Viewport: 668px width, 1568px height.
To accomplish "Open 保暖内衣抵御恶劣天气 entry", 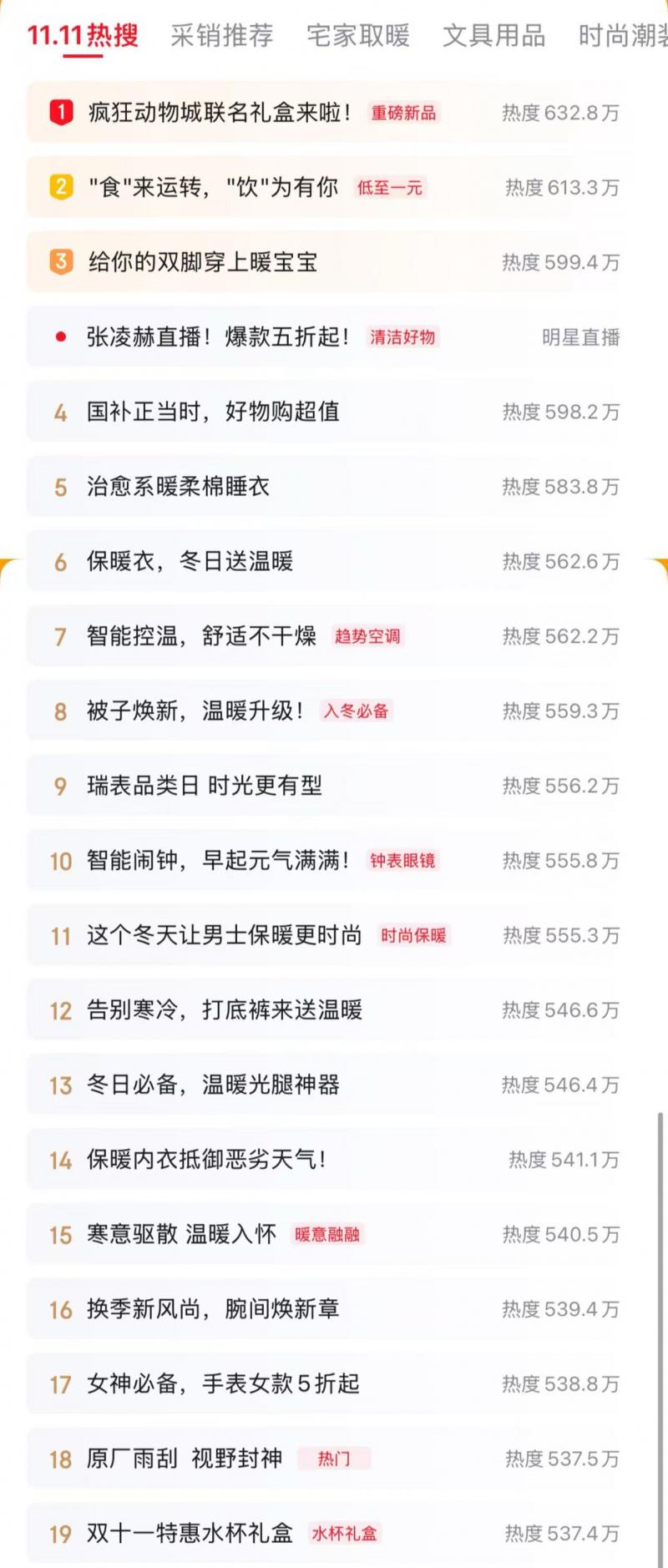I will coord(206,1160).
